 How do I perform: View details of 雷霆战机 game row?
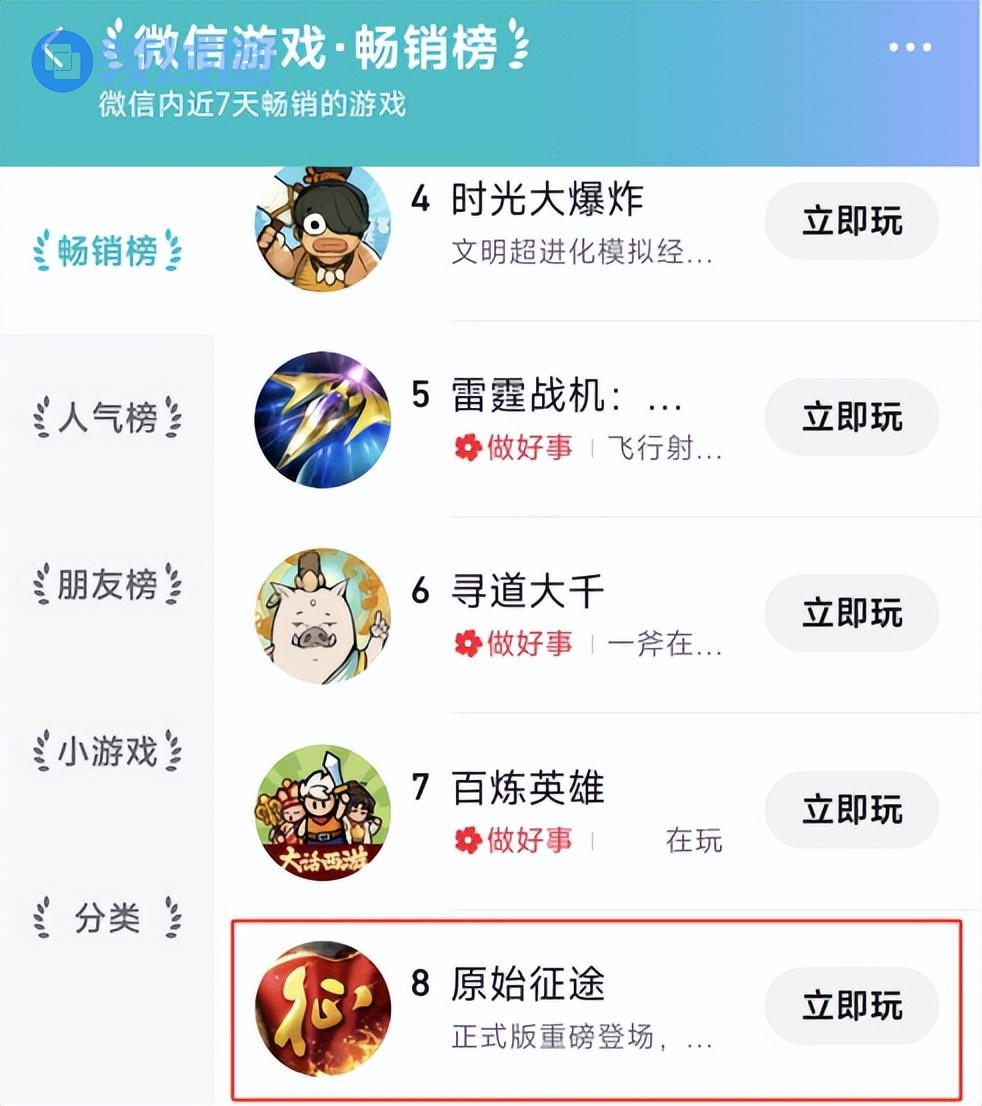tap(546, 396)
